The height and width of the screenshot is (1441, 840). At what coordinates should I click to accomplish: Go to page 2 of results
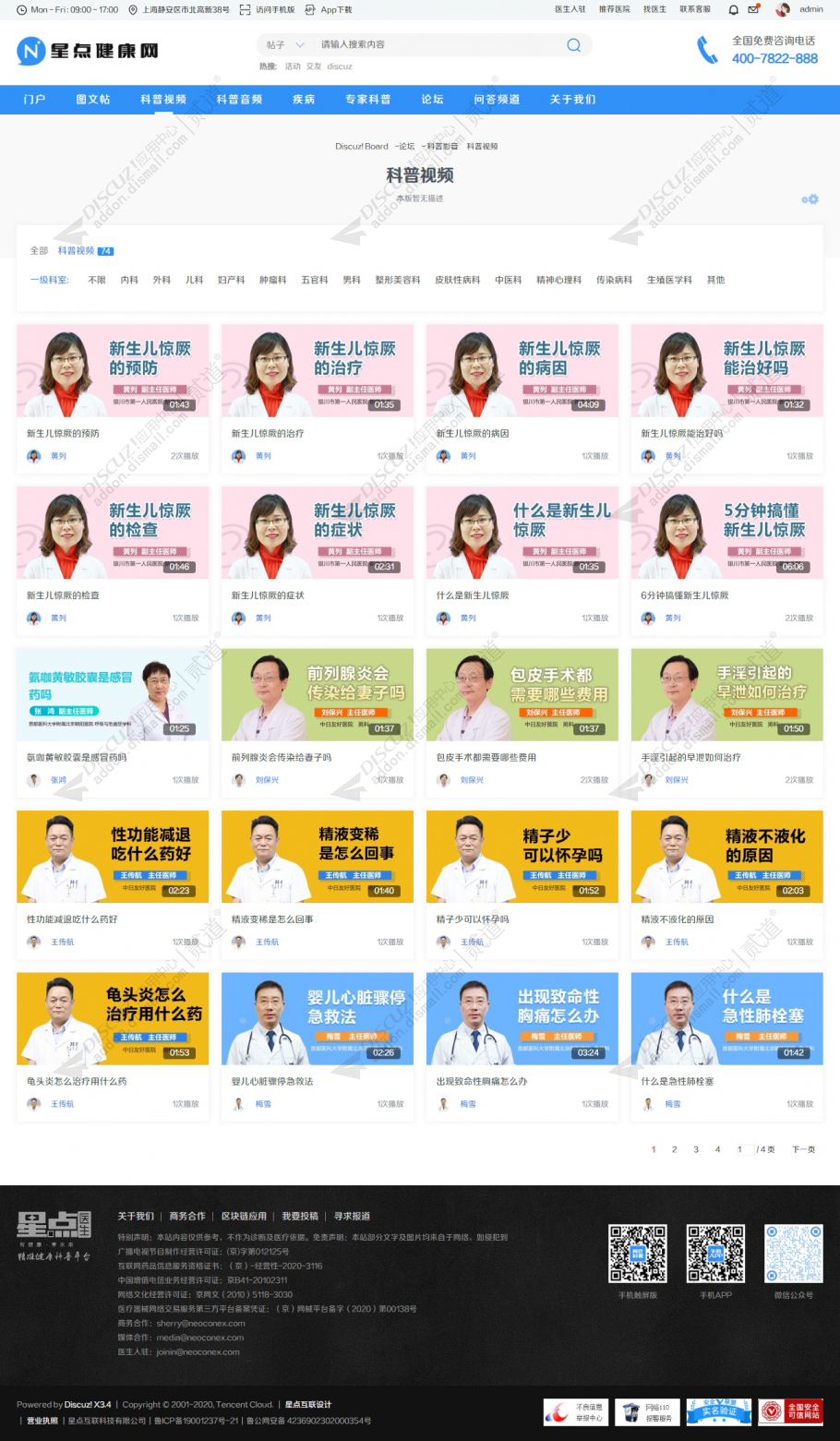pos(674,1149)
